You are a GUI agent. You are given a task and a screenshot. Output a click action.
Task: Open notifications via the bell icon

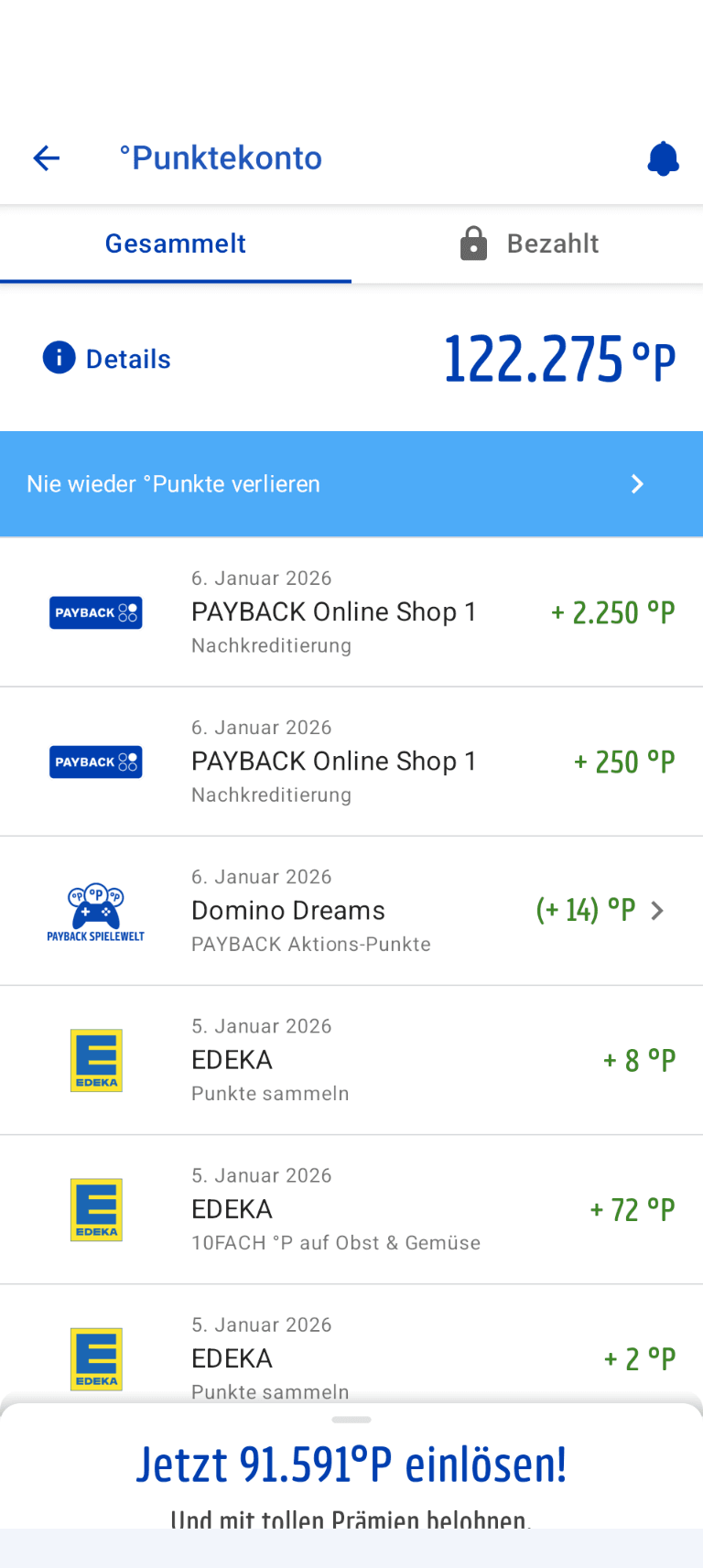click(664, 157)
